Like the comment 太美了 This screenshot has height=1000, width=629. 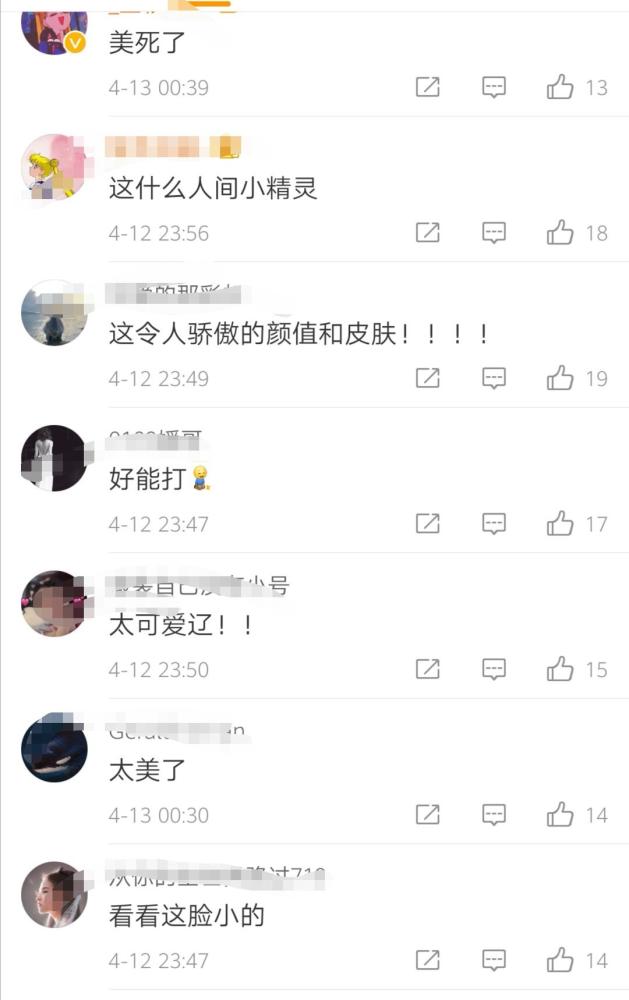click(x=560, y=815)
